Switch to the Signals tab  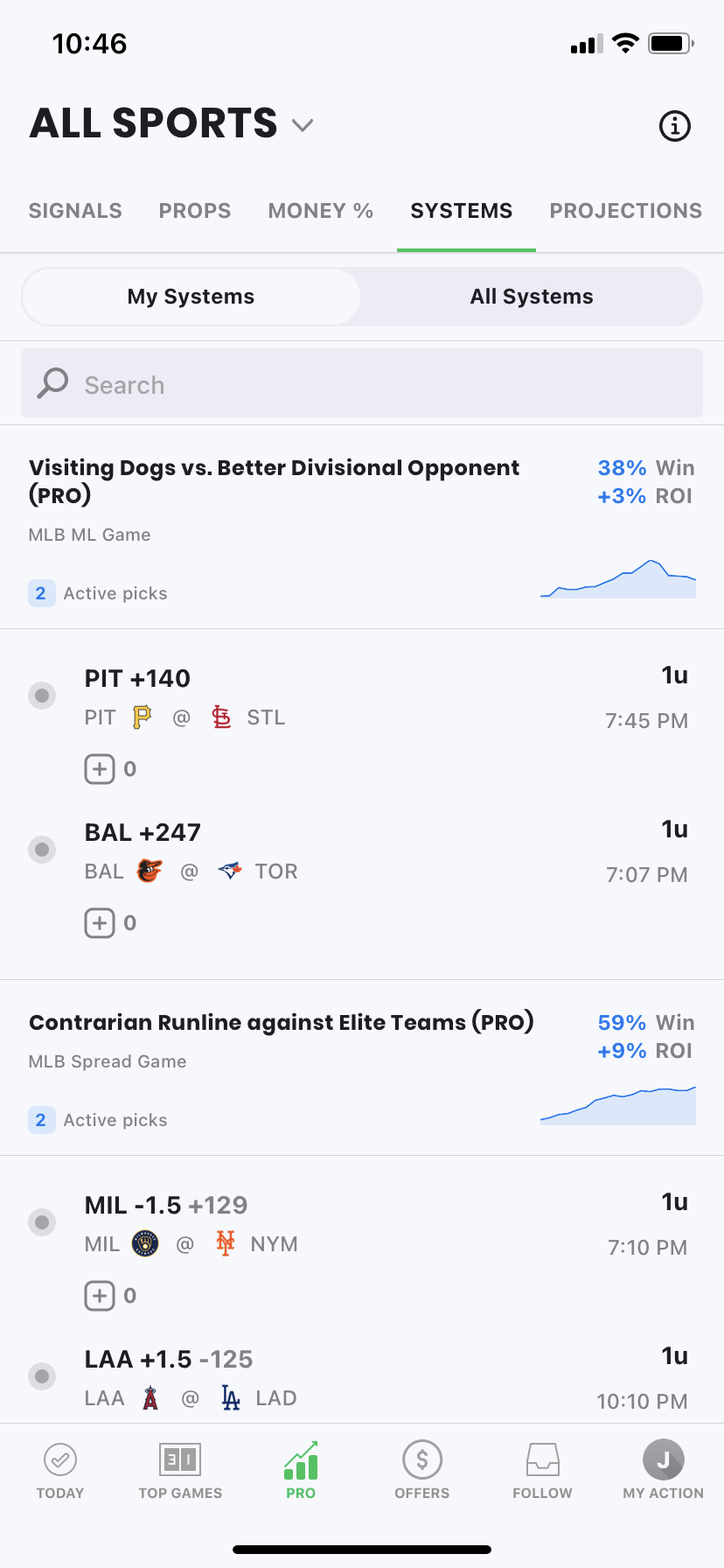(x=75, y=211)
